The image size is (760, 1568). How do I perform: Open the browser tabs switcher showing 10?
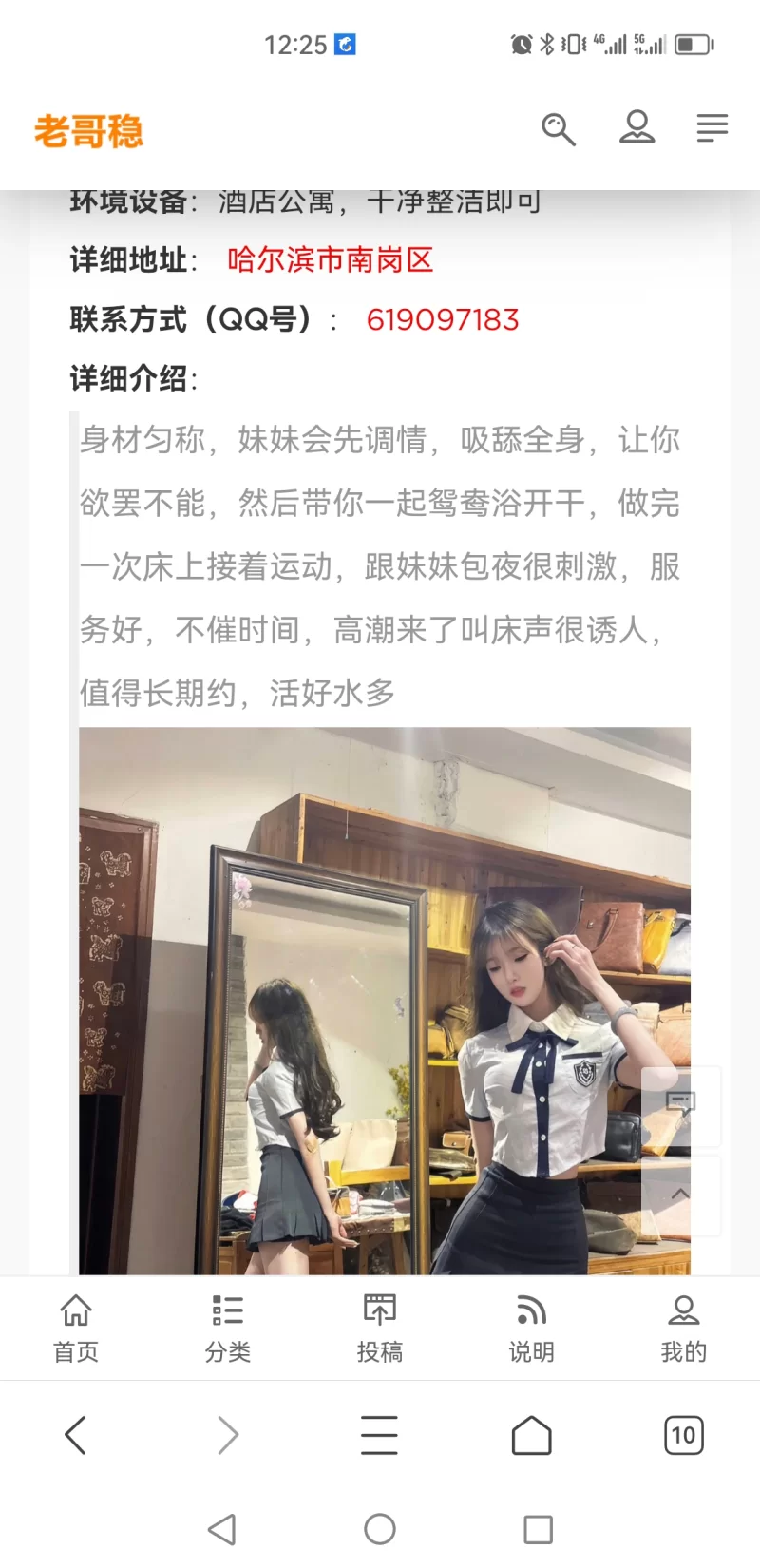[x=683, y=1435]
